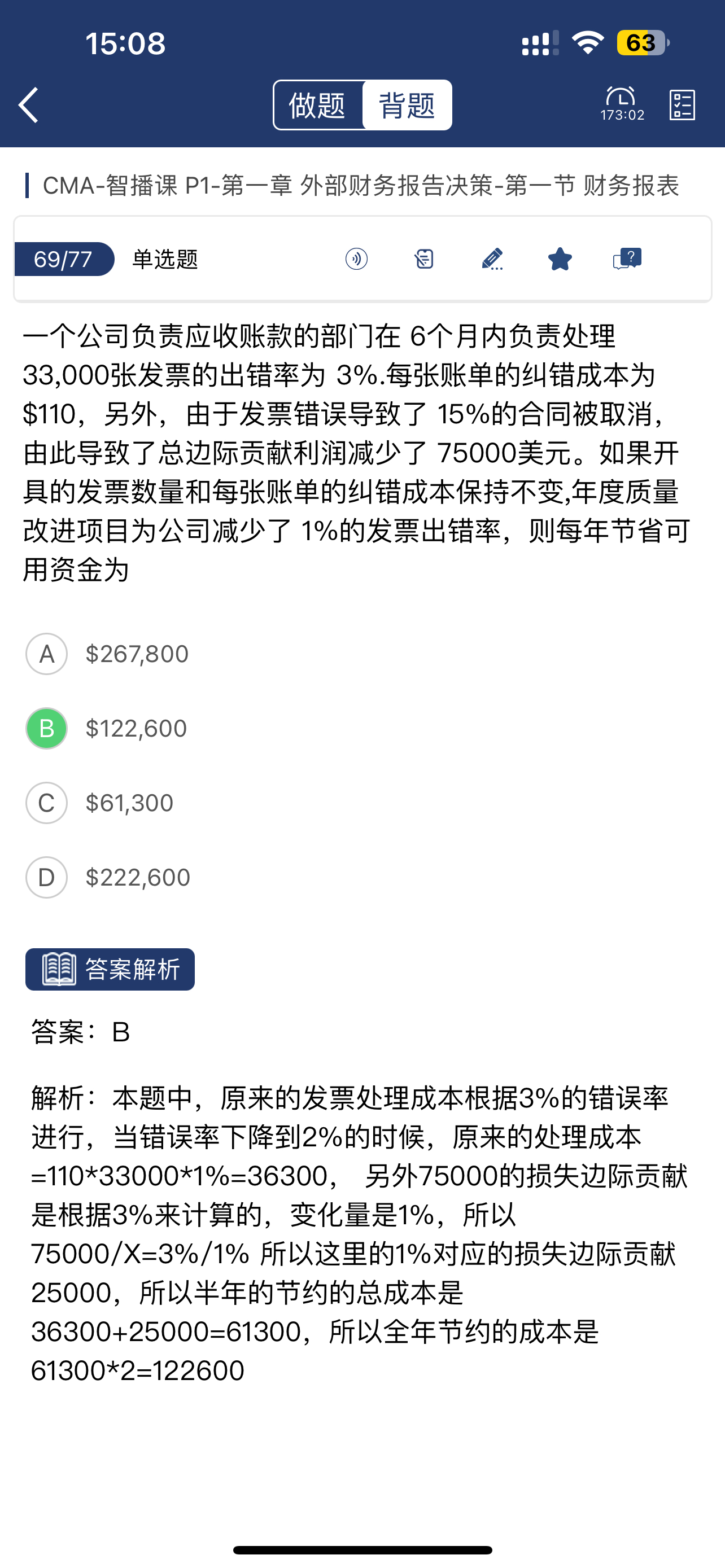Open the answer sheet icon

682,104
